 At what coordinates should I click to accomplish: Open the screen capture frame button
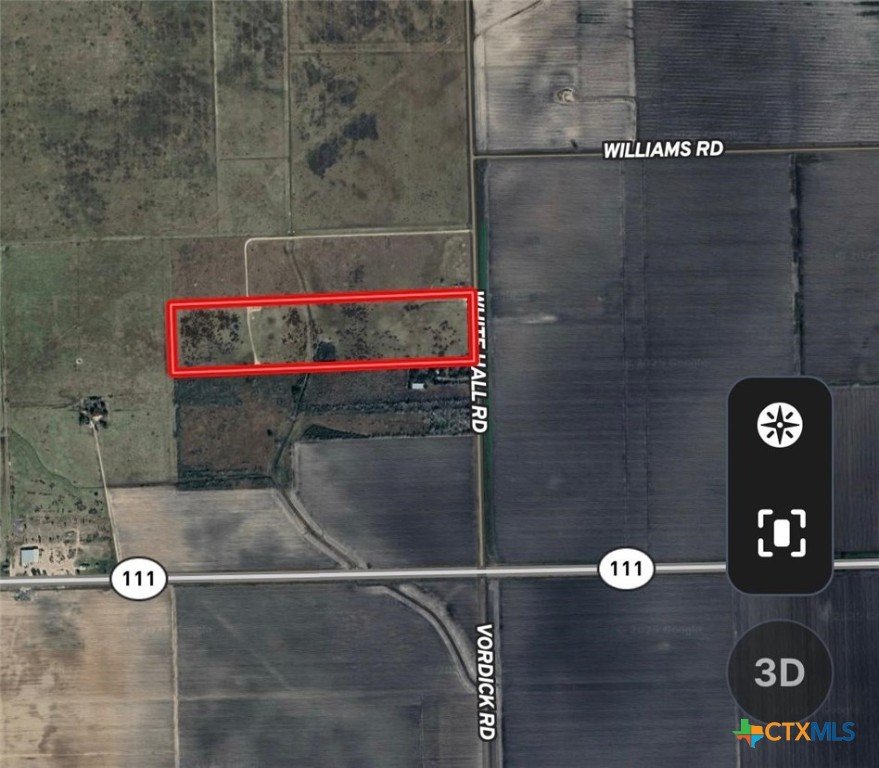[x=780, y=533]
